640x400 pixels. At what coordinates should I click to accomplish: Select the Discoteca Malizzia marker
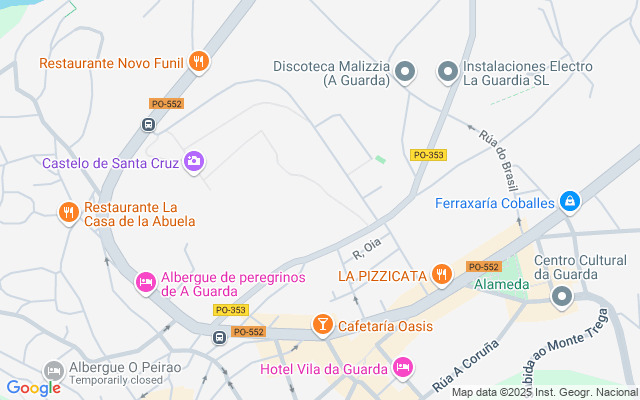(x=405, y=72)
